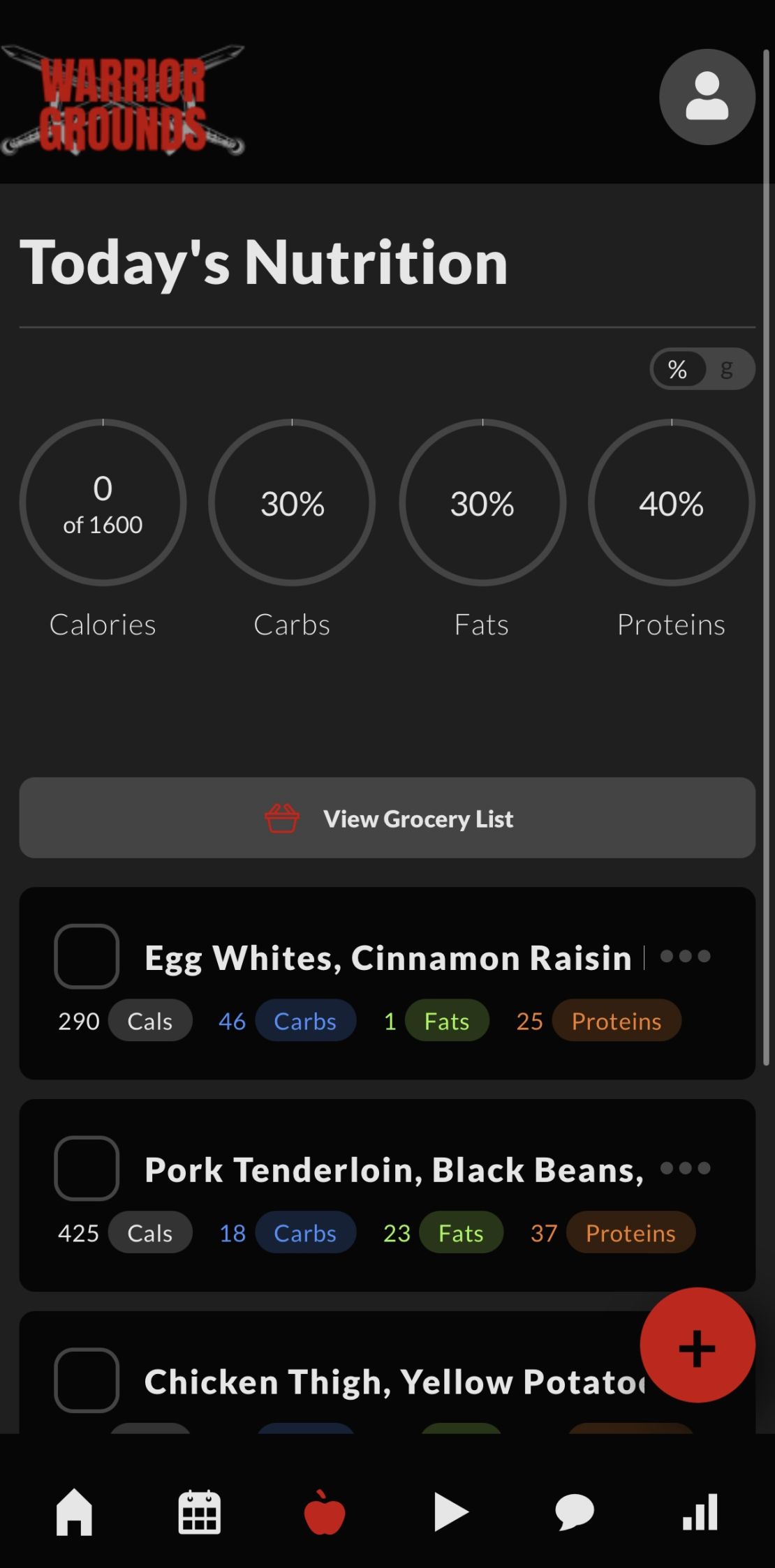Open the user profile icon
This screenshot has width=775, height=1568.
[x=707, y=97]
